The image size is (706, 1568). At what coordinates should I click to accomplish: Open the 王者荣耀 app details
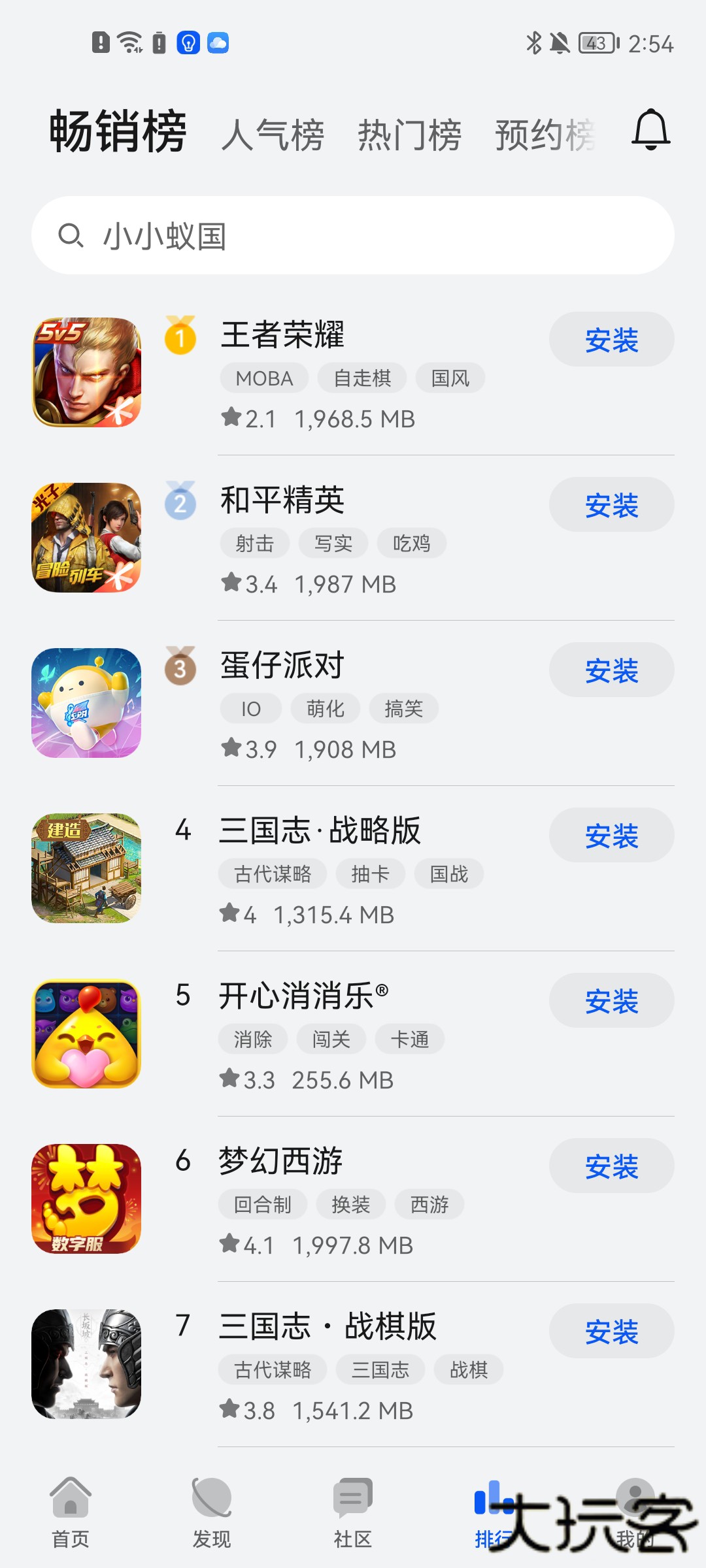282,335
